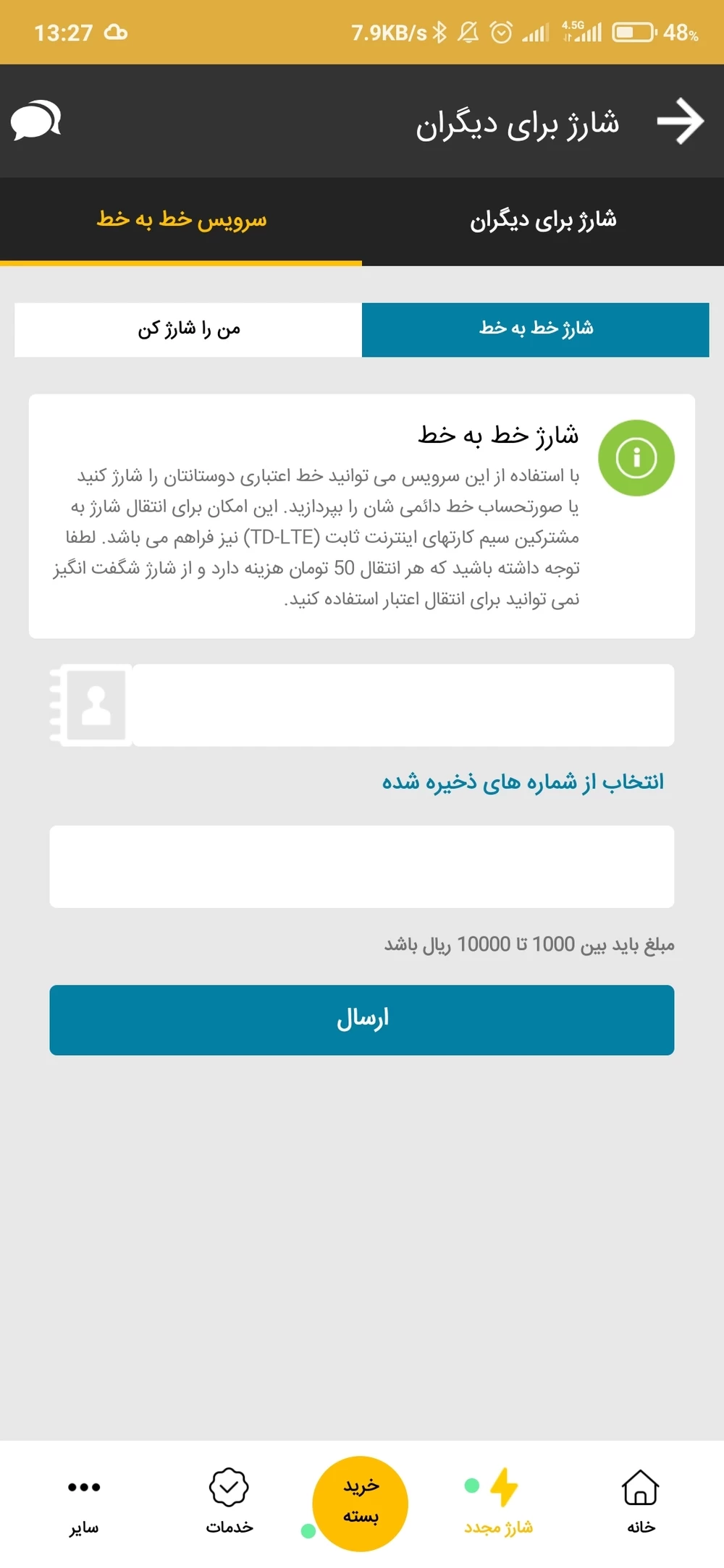Open the خدمات tab
The image size is (724, 1568).
tap(229, 1502)
